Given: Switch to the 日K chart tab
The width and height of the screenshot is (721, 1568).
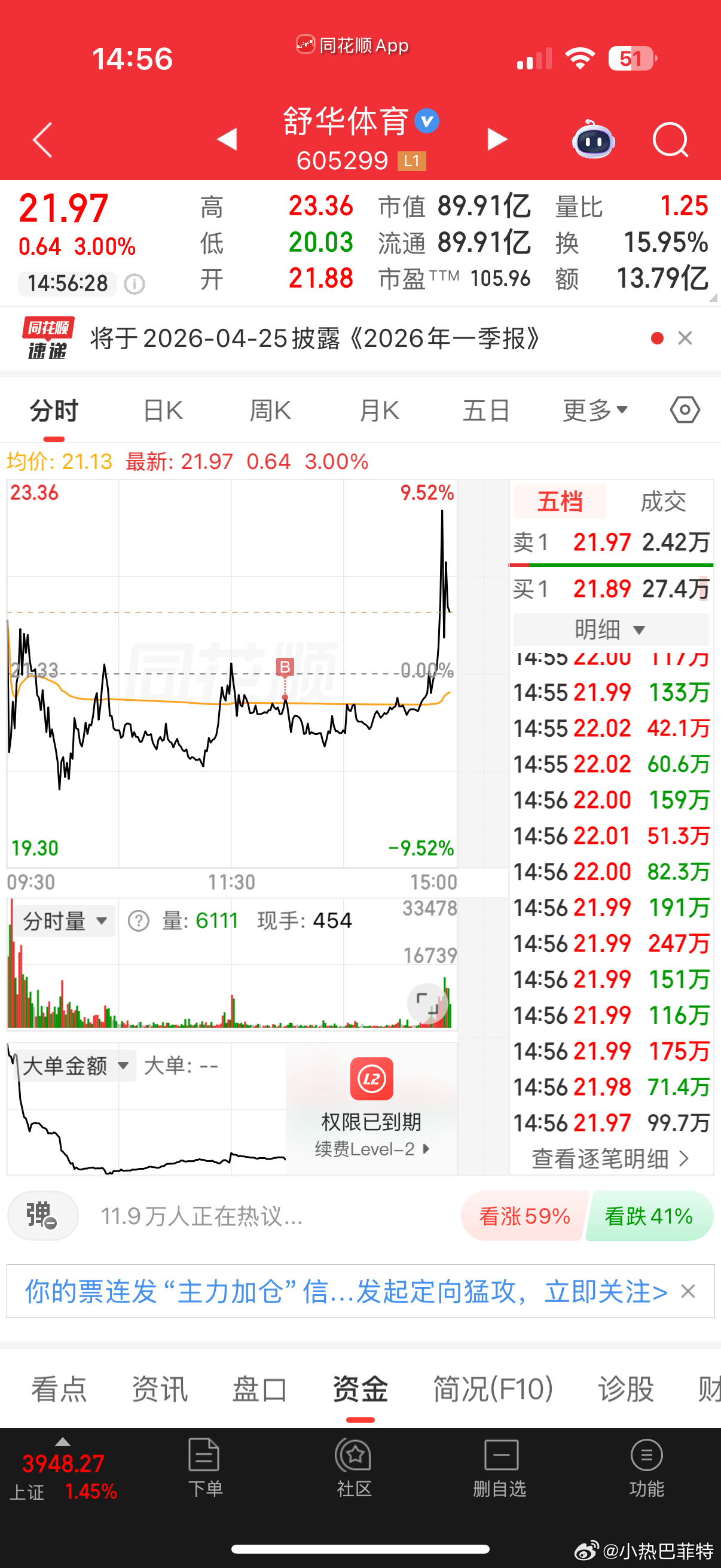Looking at the screenshot, I should click(161, 410).
